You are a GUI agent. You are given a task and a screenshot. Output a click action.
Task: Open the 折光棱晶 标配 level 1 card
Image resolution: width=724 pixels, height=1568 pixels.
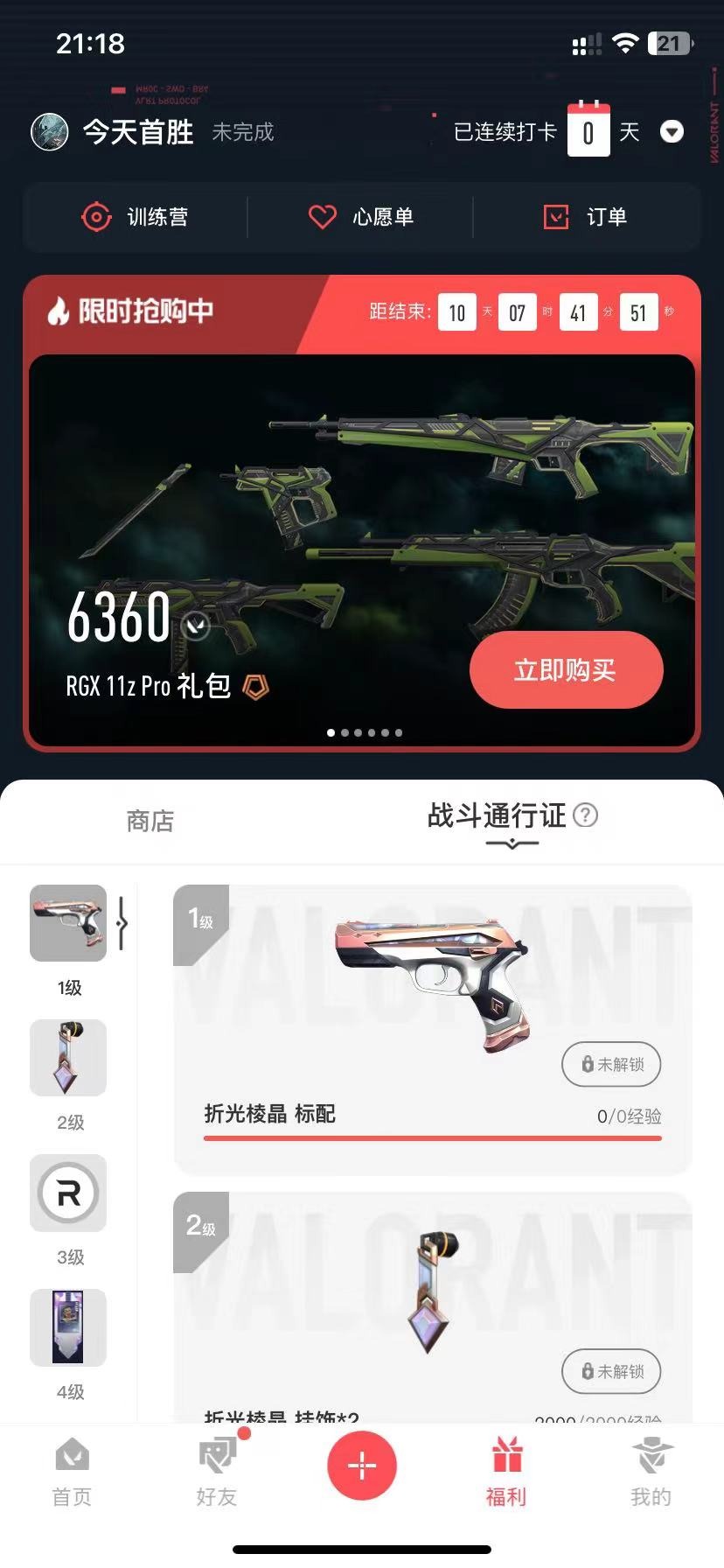(433, 1030)
